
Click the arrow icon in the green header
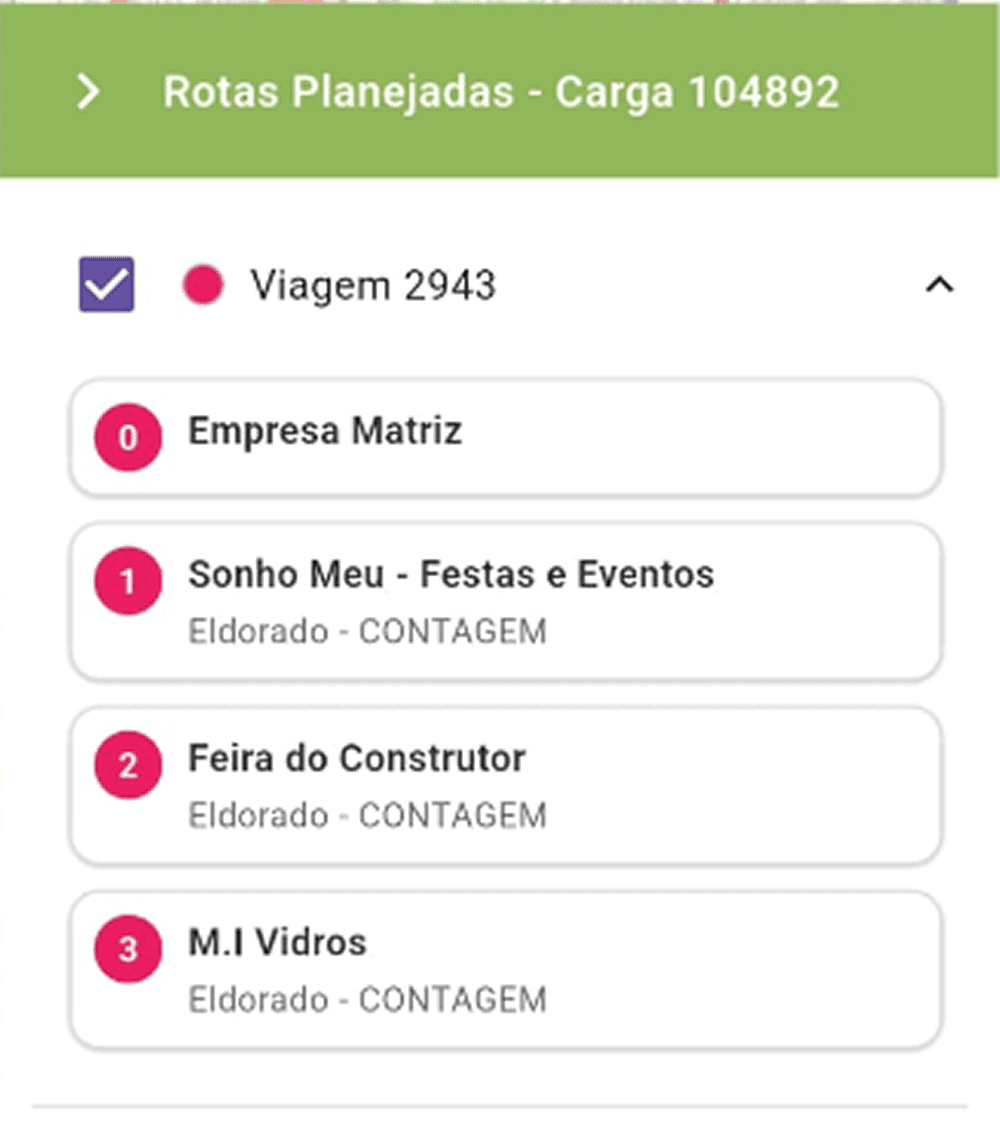(x=90, y=92)
